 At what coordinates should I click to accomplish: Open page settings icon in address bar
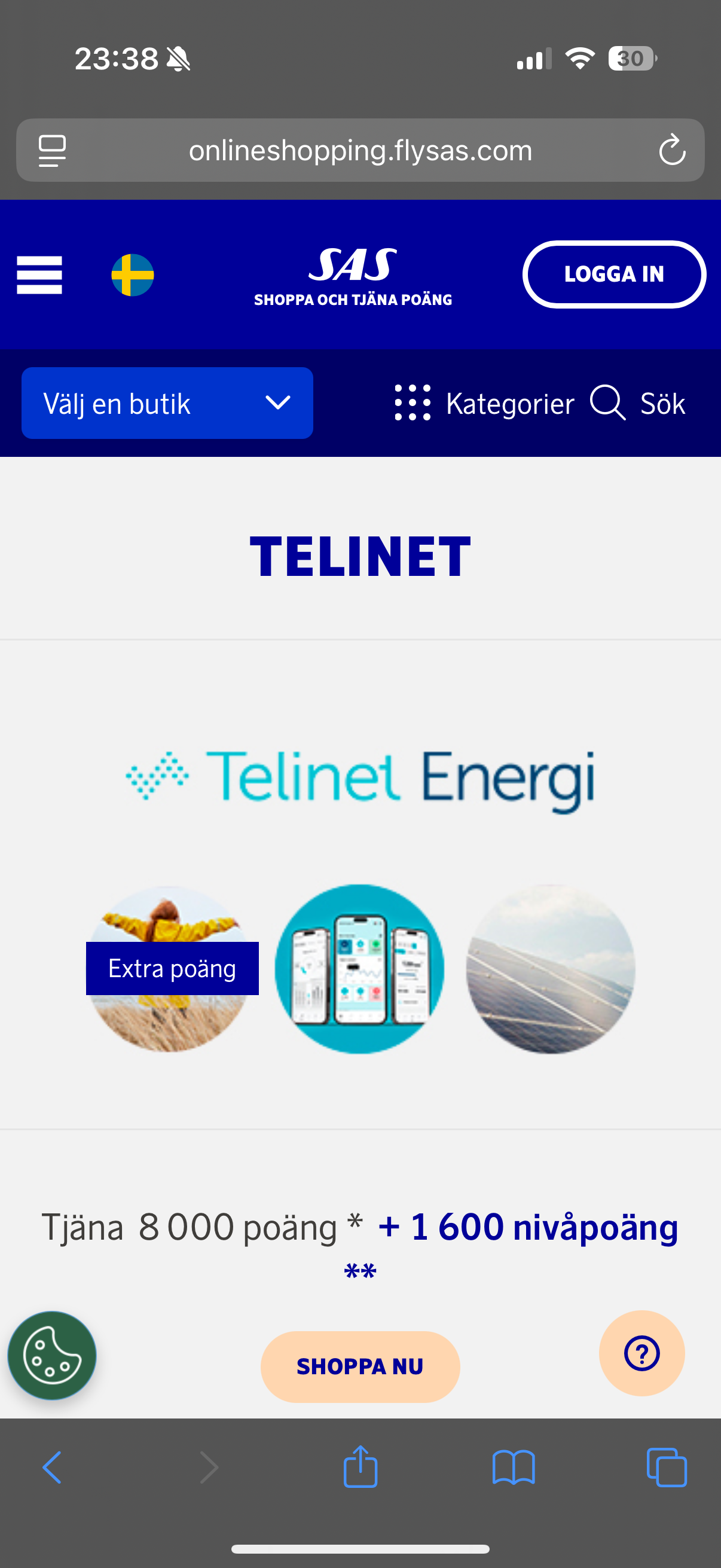pyautogui.click(x=53, y=150)
